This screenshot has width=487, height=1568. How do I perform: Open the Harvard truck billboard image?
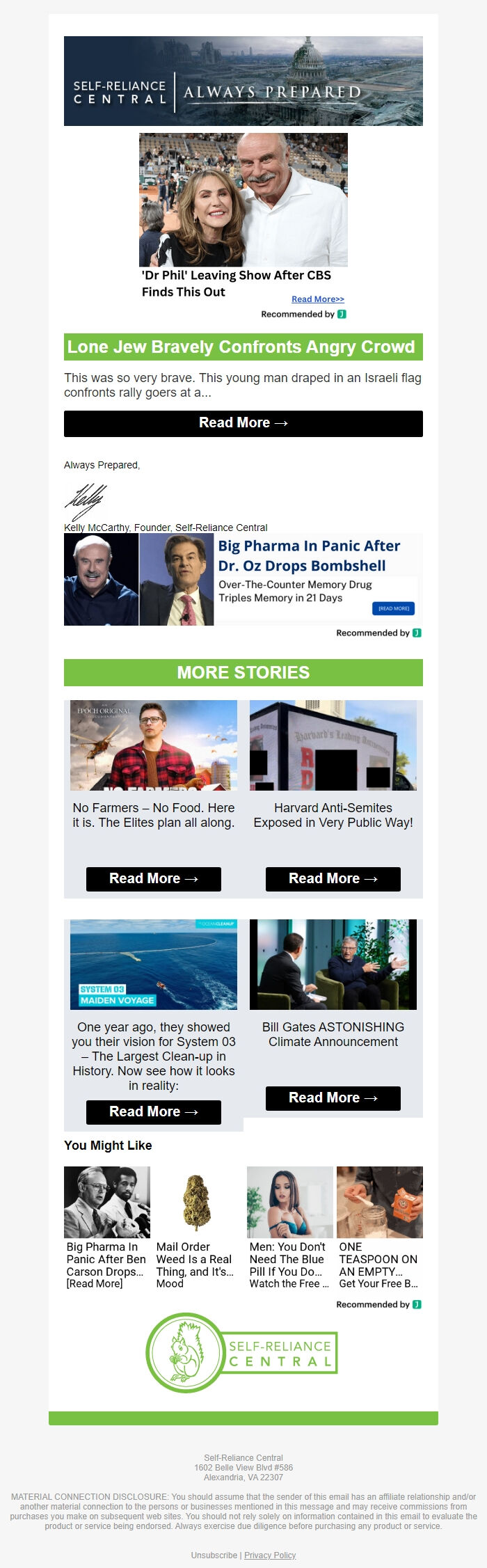(x=333, y=745)
